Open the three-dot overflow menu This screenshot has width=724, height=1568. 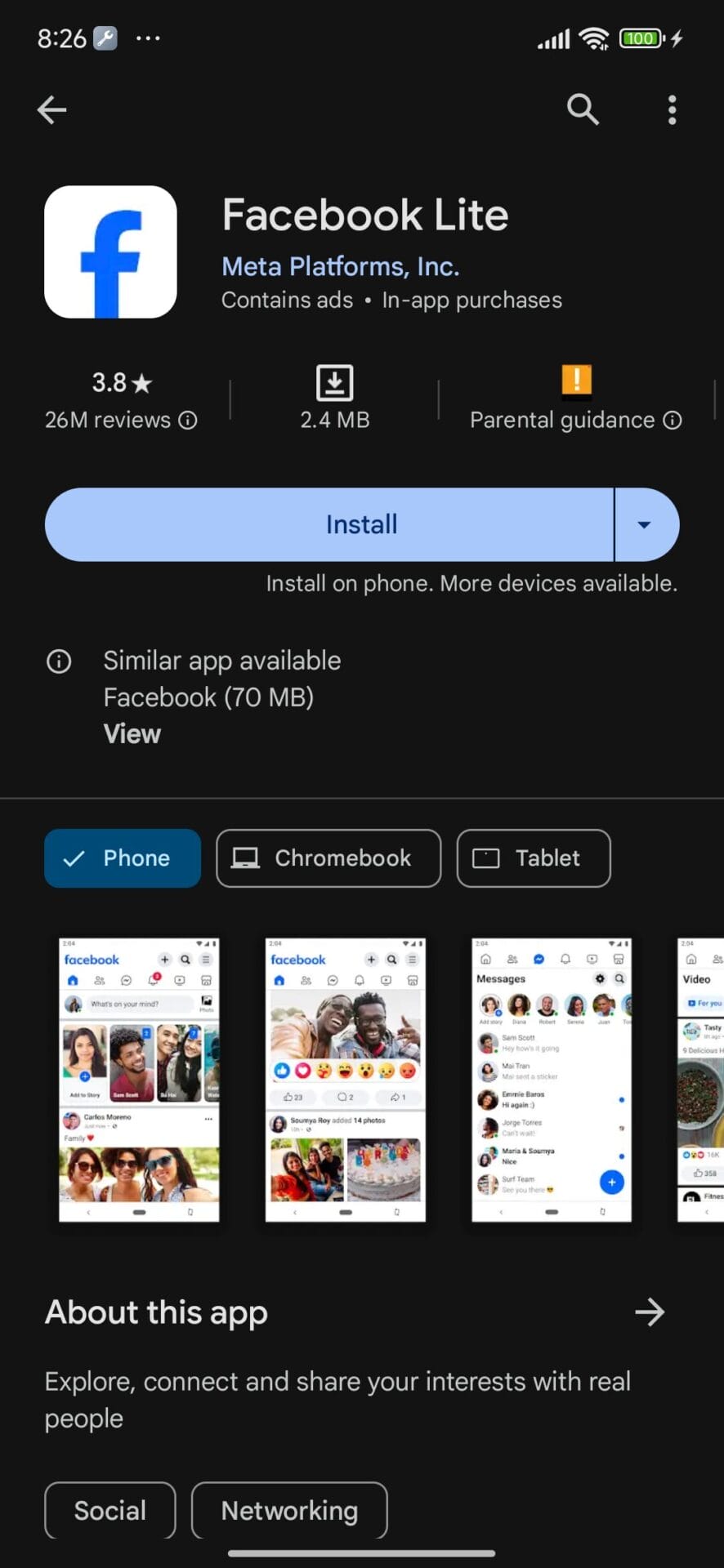[x=672, y=109]
